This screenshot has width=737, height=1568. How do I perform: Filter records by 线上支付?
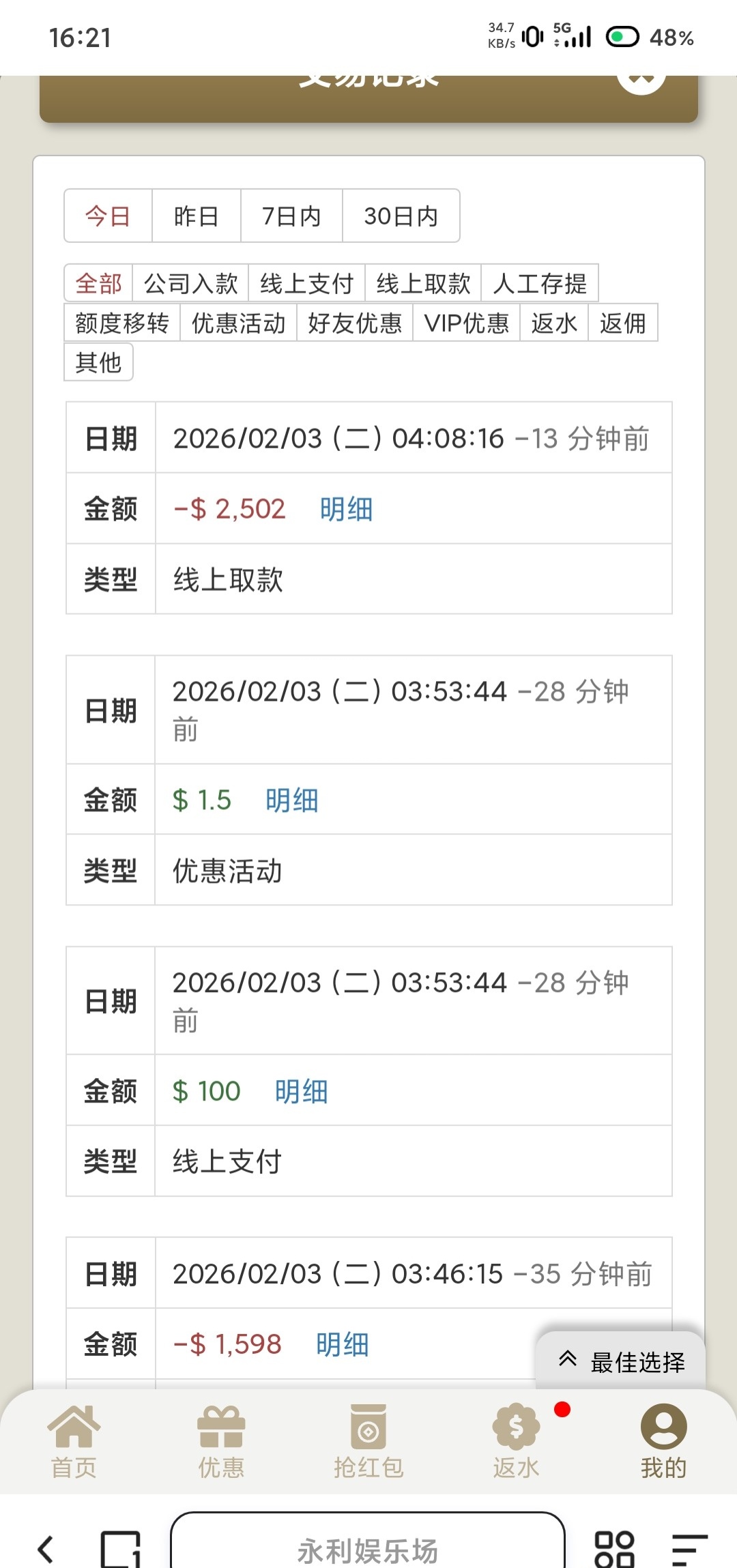[x=307, y=283]
